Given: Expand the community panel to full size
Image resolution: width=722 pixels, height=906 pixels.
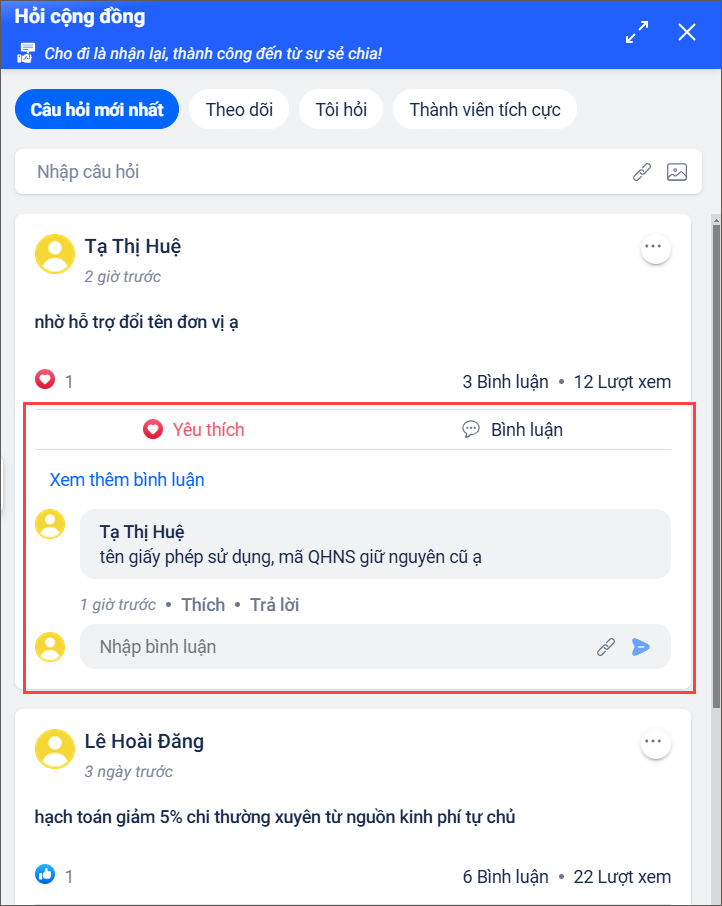Looking at the screenshot, I should point(637,32).
